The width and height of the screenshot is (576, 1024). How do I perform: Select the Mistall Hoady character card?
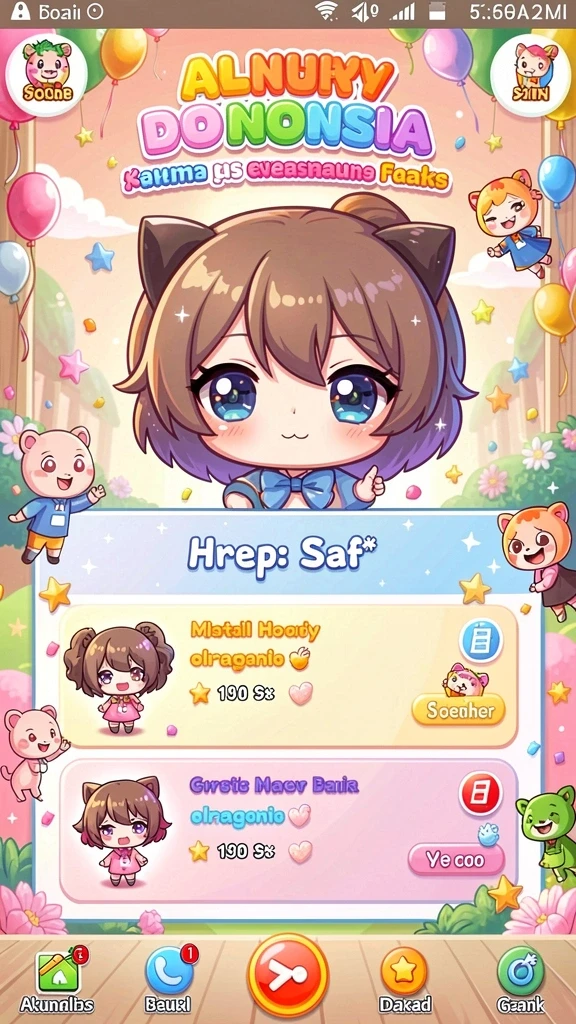(x=288, y=676)
